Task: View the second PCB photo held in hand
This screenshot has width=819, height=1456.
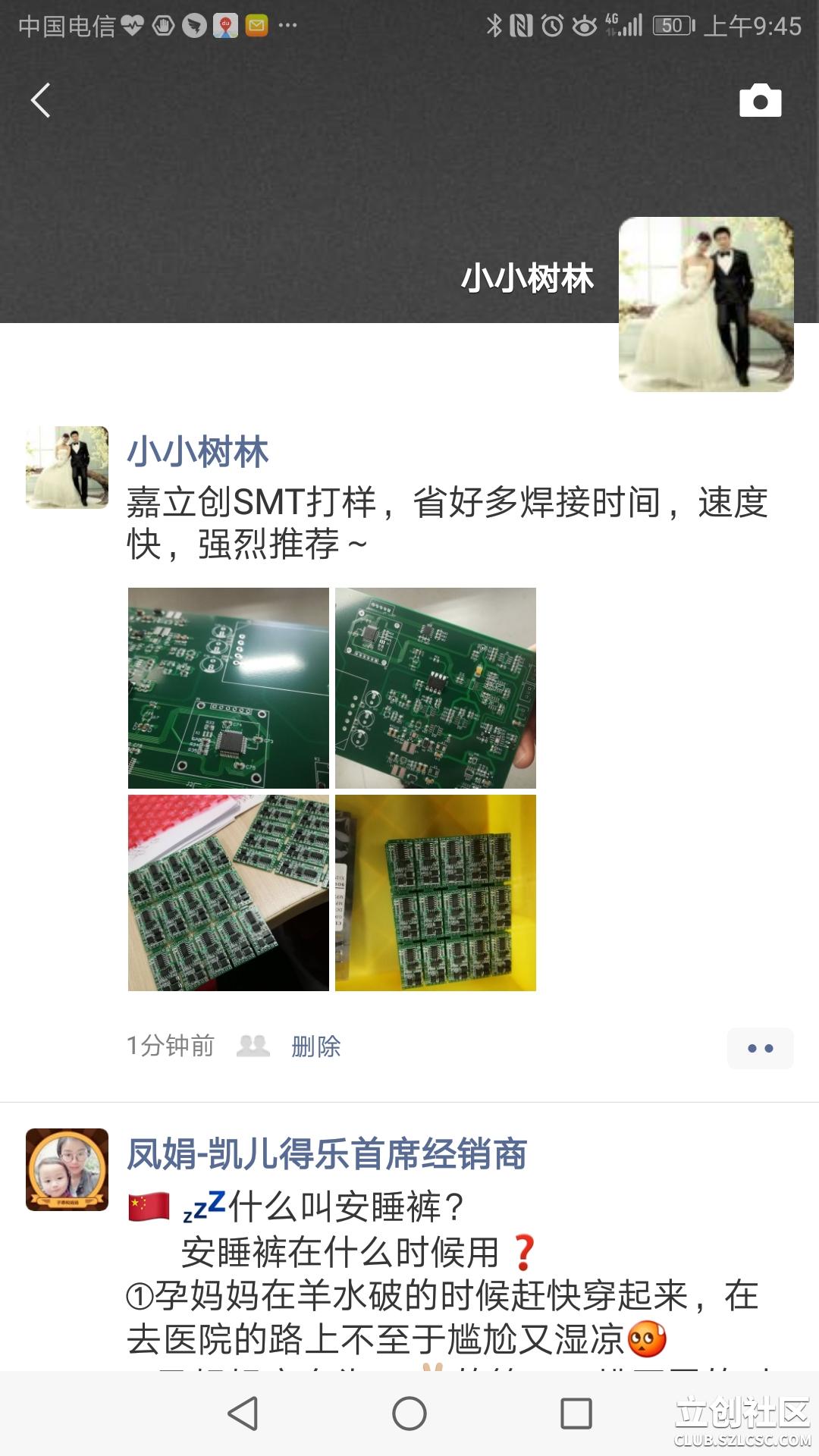Action: click(x=435, y=688)
